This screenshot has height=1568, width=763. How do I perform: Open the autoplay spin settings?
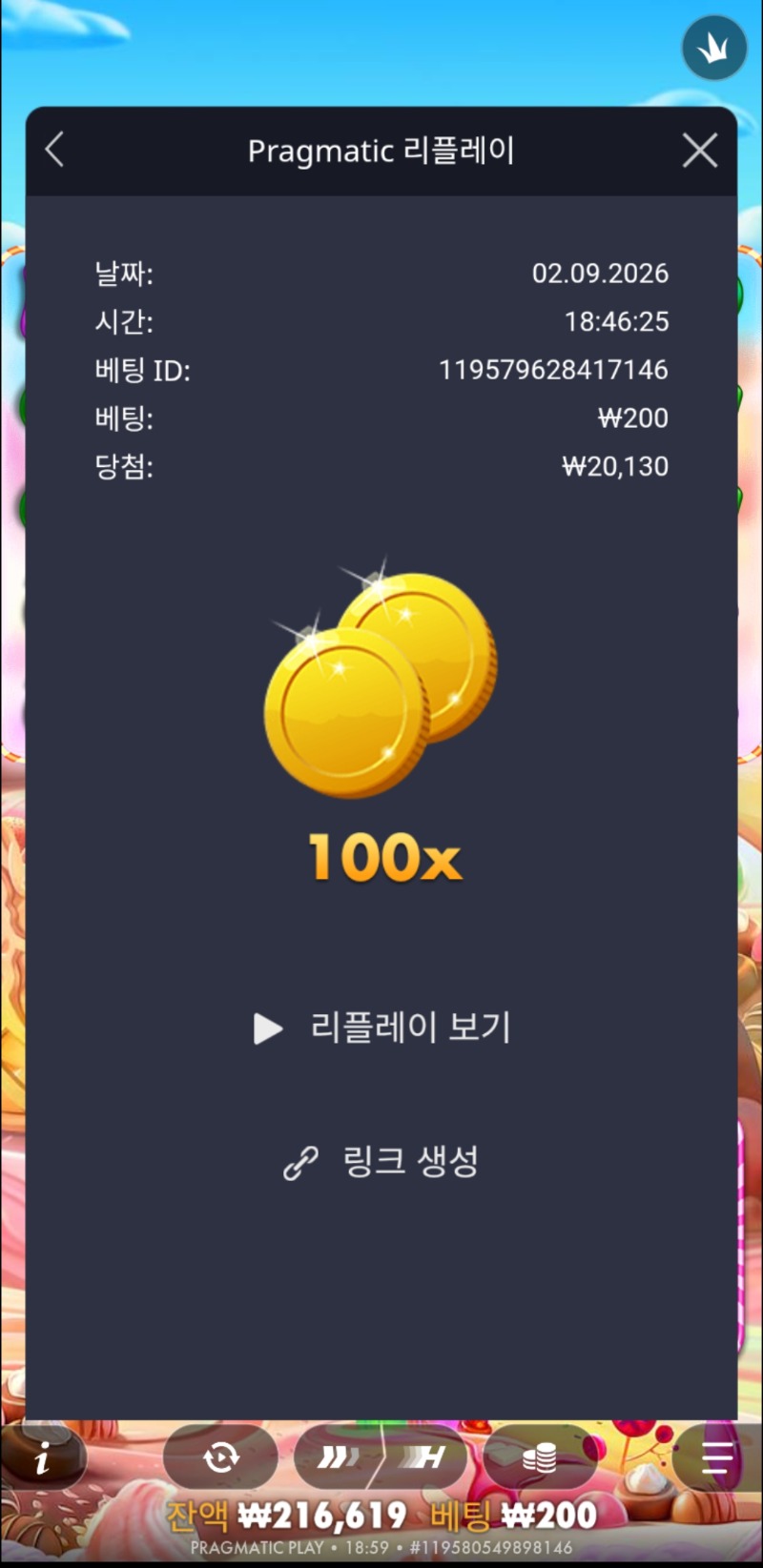pyautogui.click(x=220, y=1457)
